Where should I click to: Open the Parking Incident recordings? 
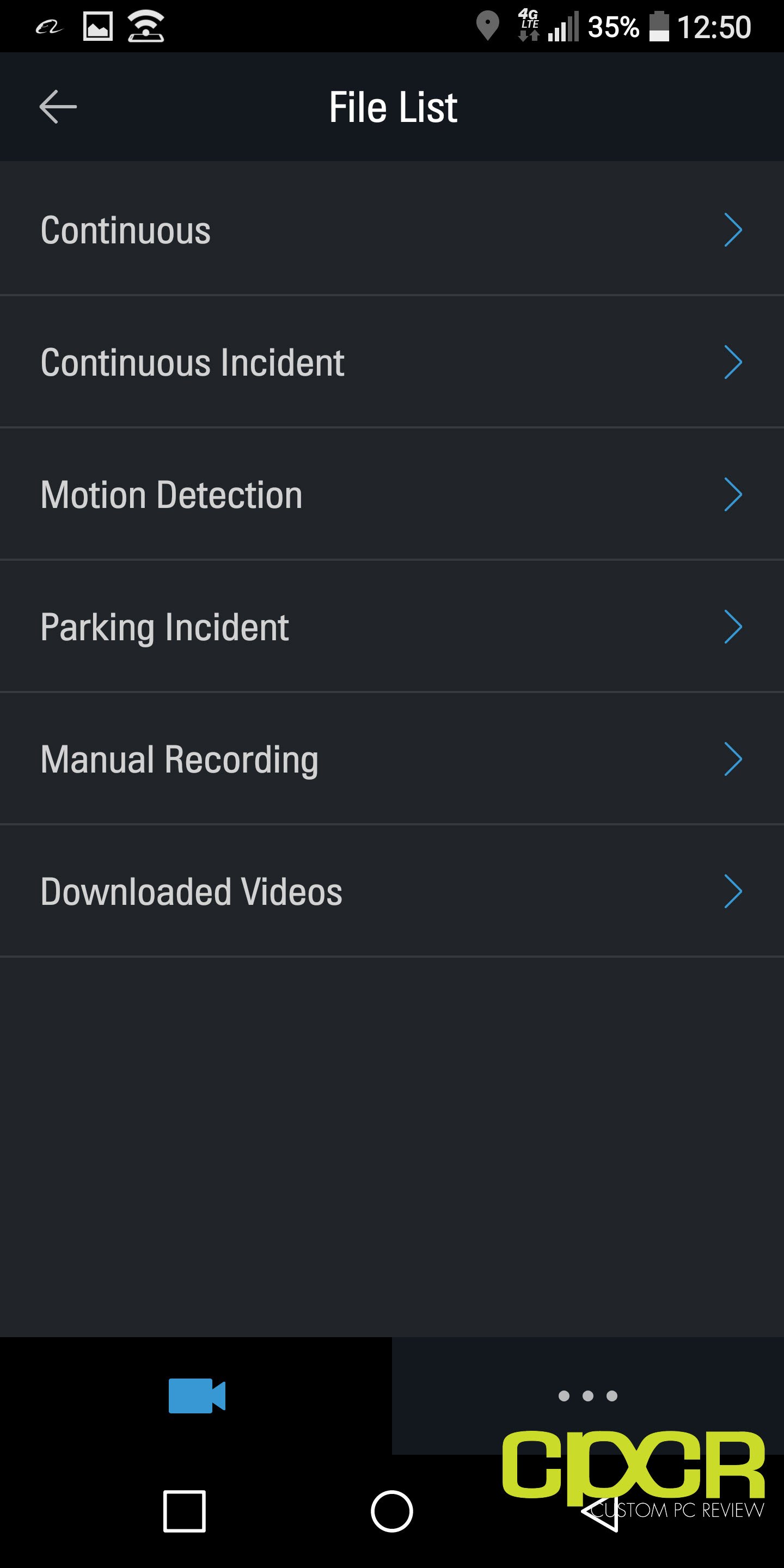pos(392,626)
